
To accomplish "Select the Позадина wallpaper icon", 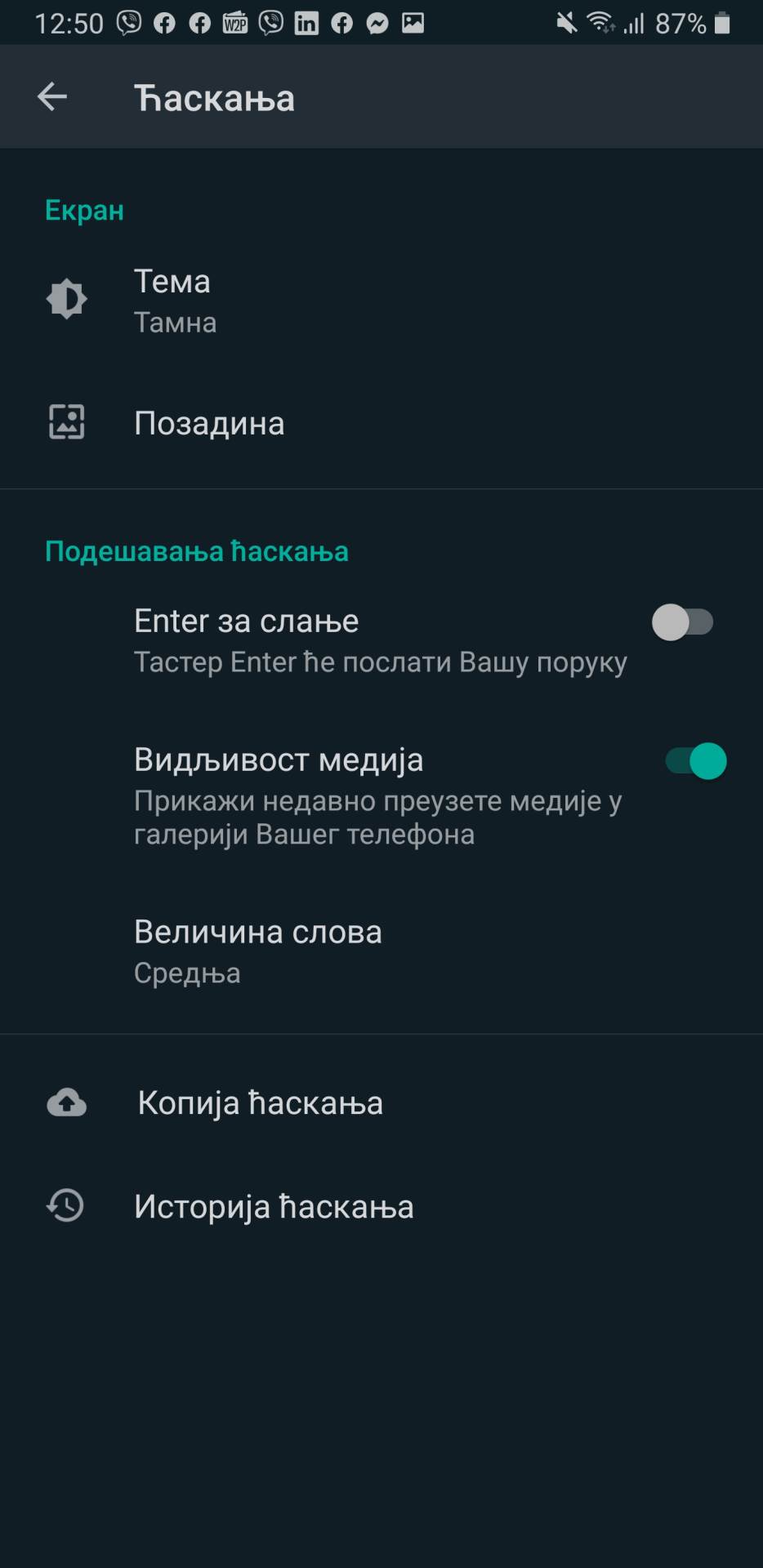I will click(66, 422).
